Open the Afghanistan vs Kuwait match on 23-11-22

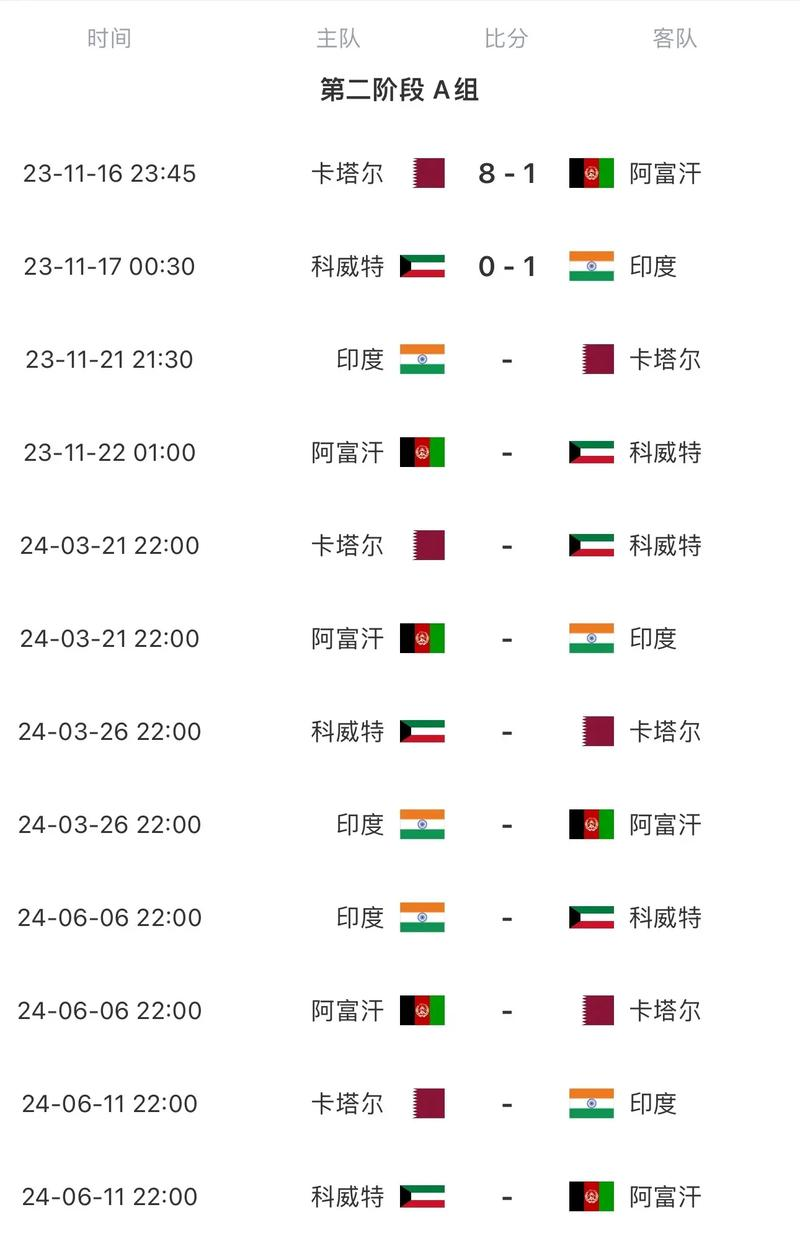click(506, 452)
